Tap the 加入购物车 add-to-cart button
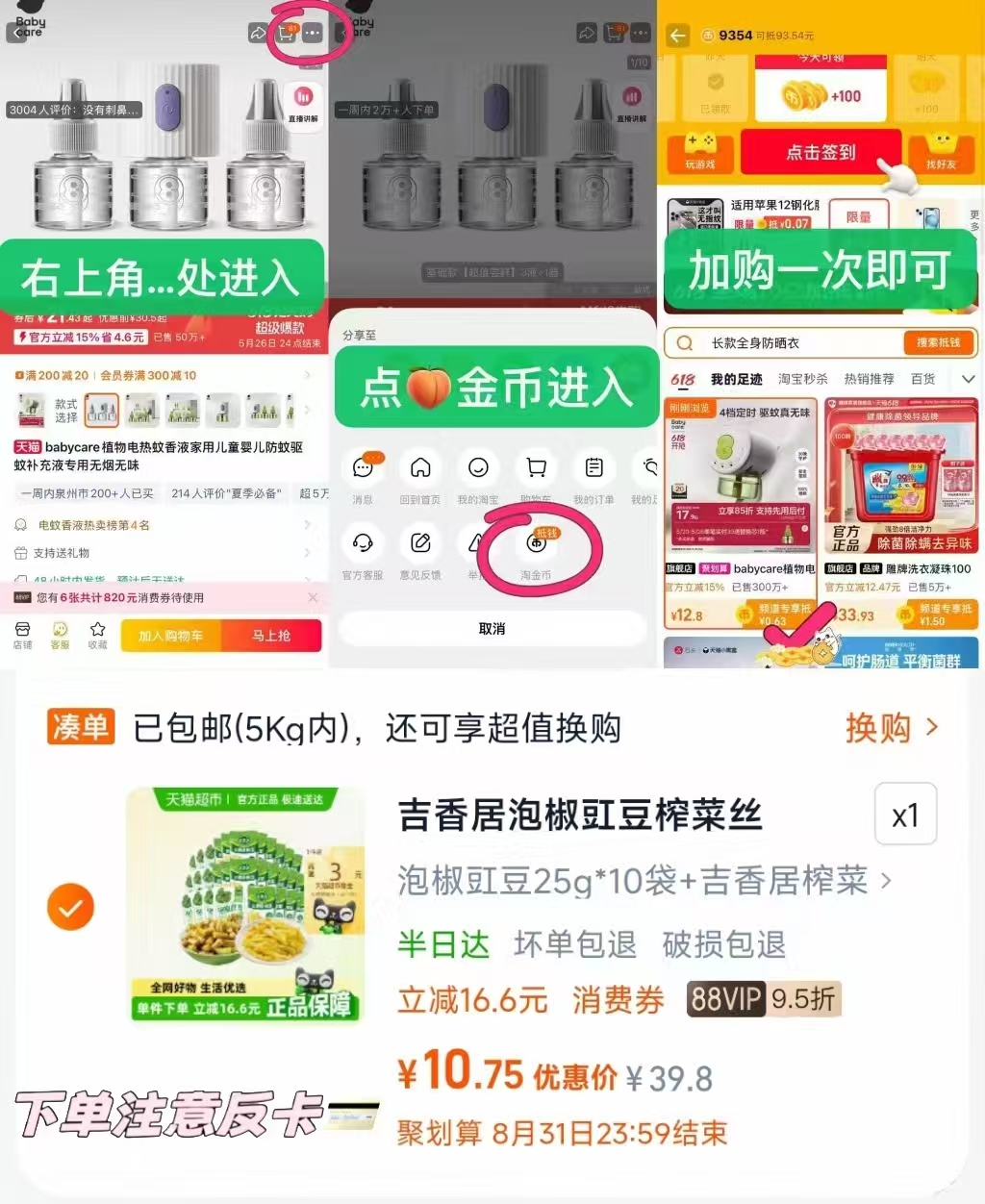 [x=173, y=636]
